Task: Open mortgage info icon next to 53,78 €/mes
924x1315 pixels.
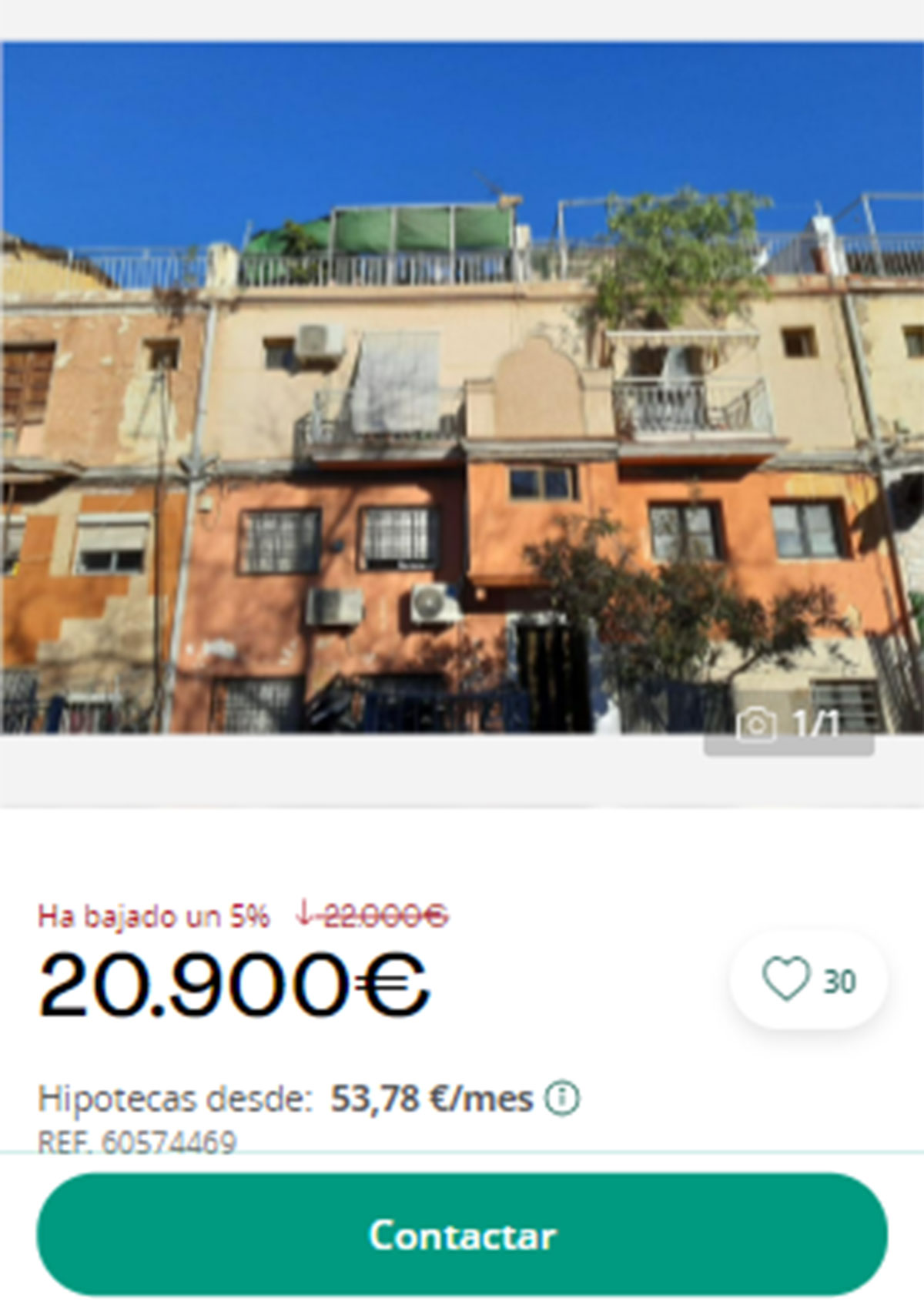Action: (x=562, y=1098)
